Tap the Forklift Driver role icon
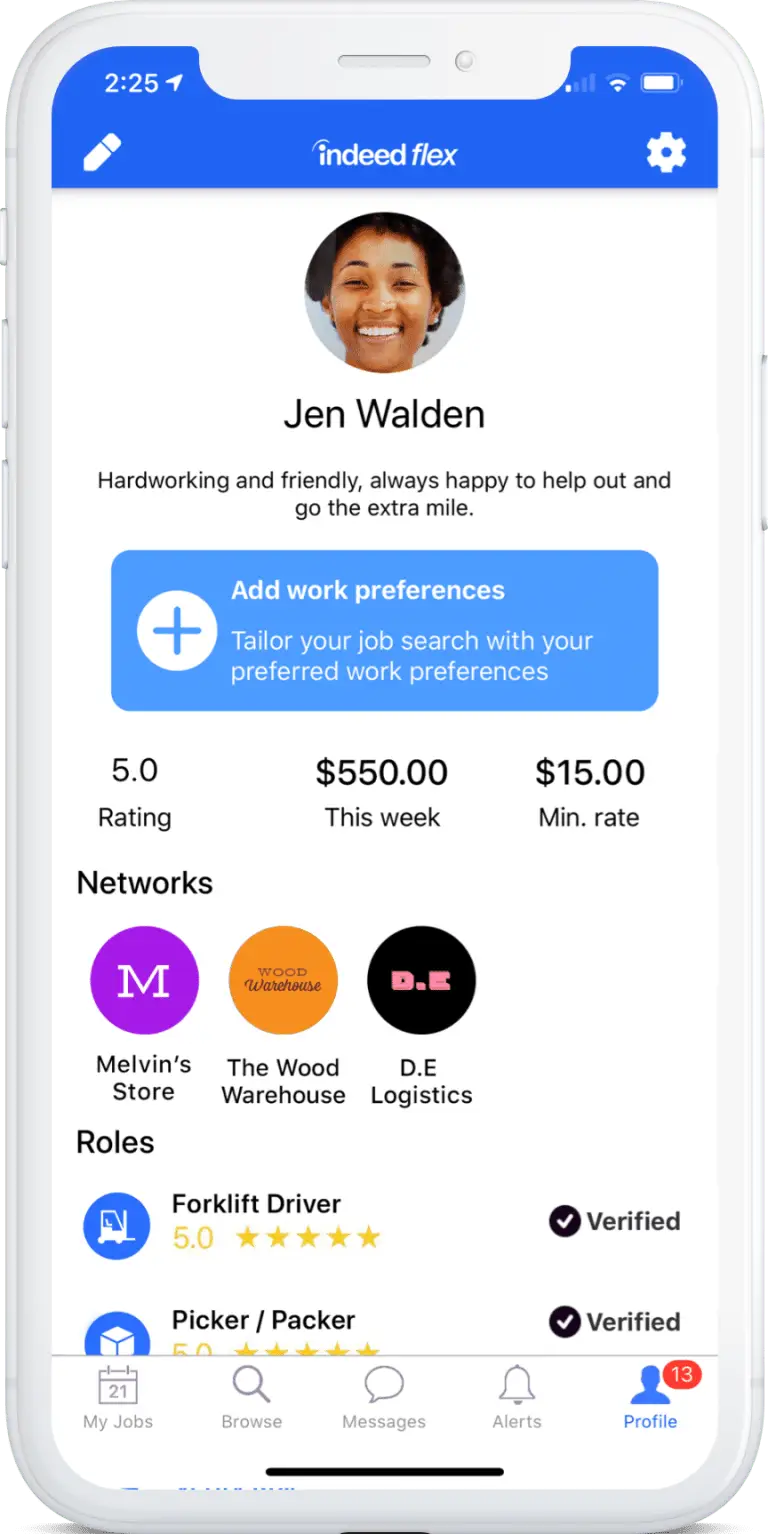 coord(116,1224)
